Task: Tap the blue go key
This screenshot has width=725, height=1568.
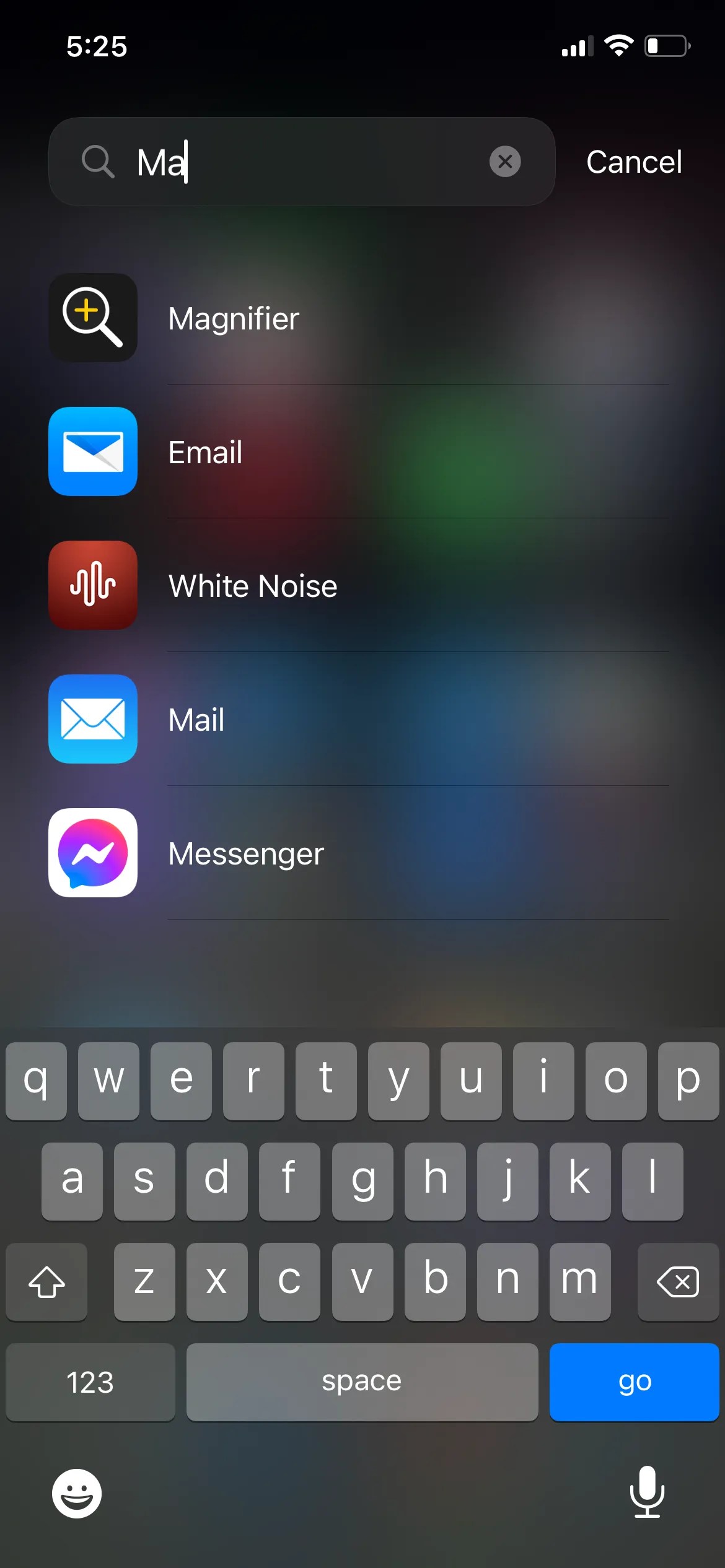Action: pos(633,1382)
